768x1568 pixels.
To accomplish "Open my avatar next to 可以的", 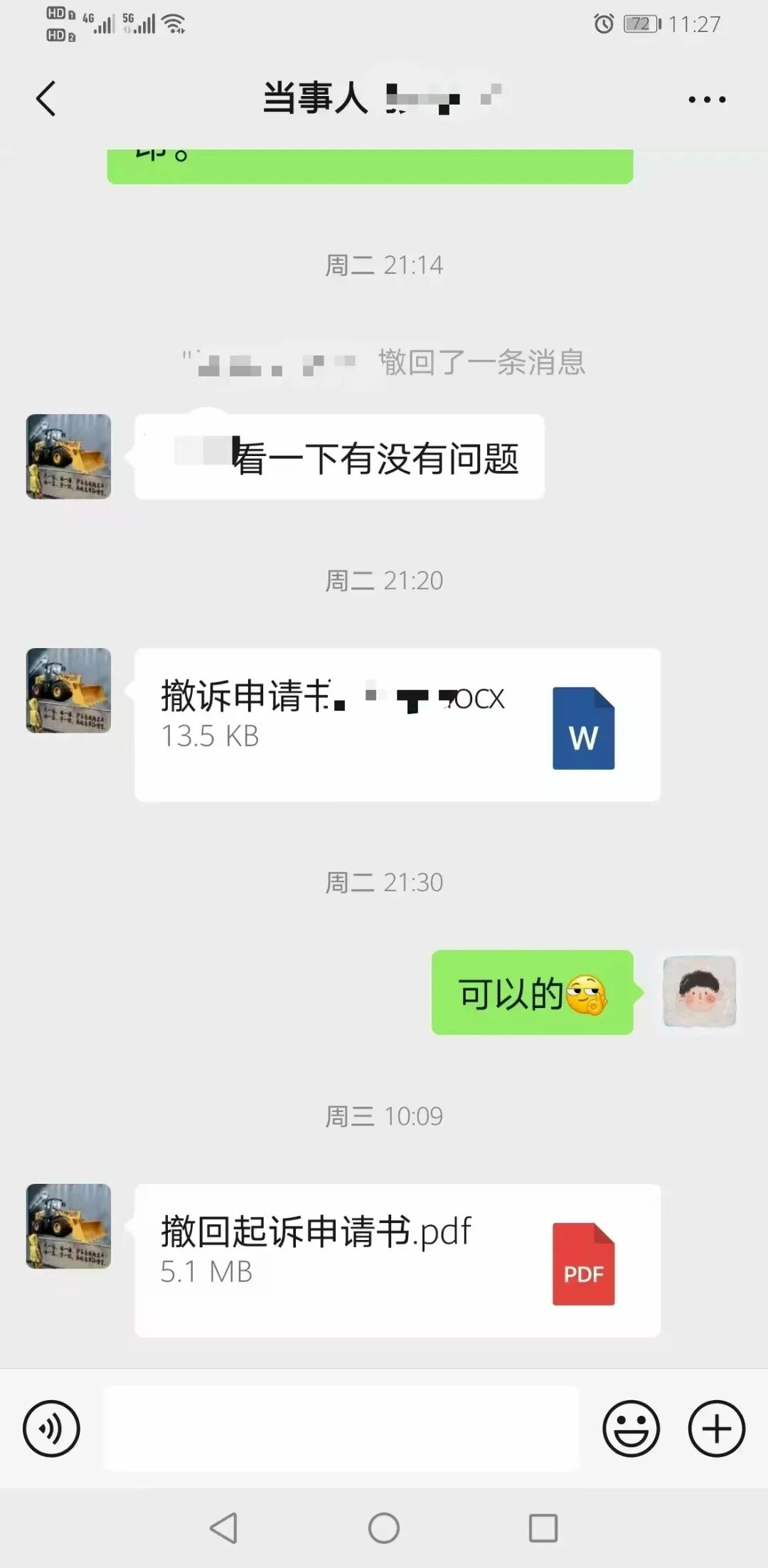I will pos(699,991).
